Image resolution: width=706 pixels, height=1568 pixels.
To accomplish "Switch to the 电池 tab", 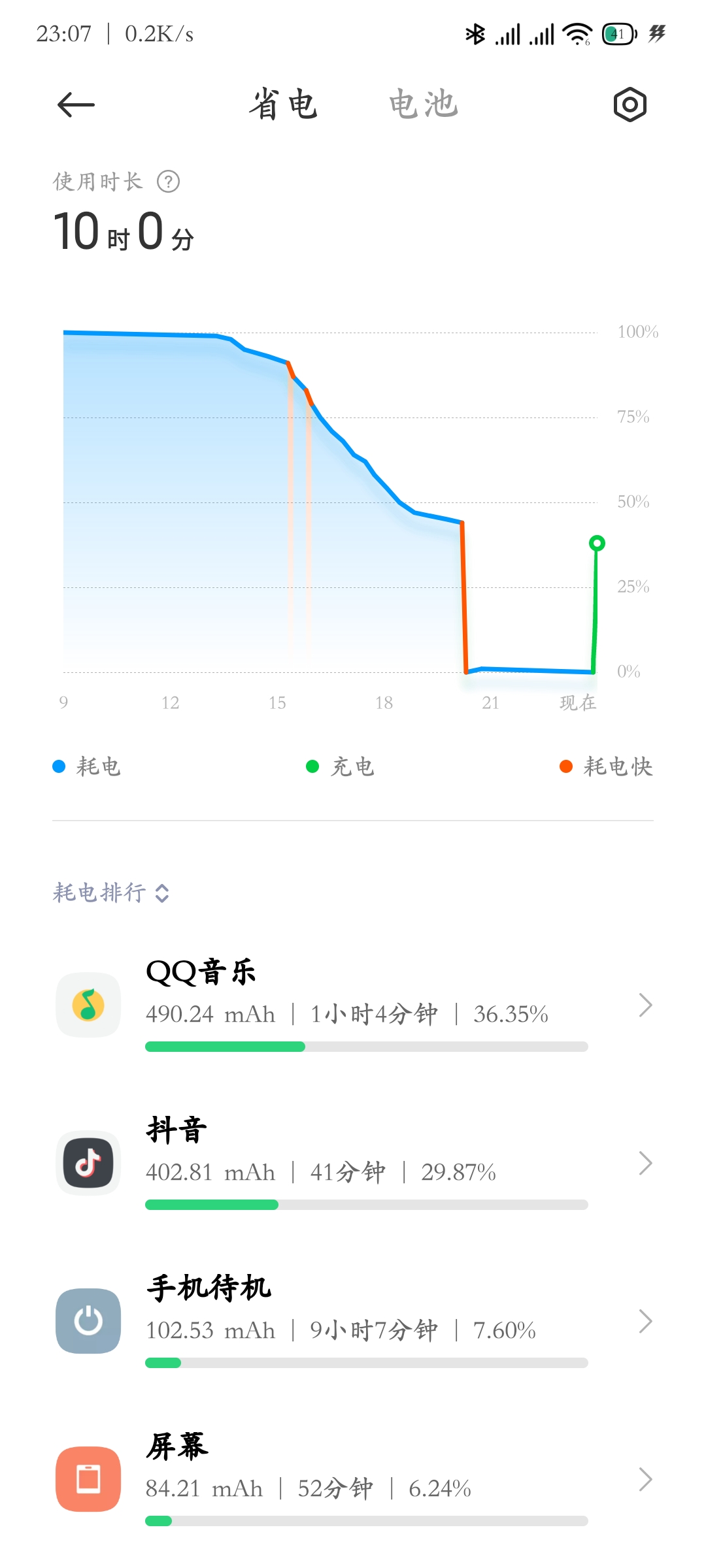I will point(424,105).
